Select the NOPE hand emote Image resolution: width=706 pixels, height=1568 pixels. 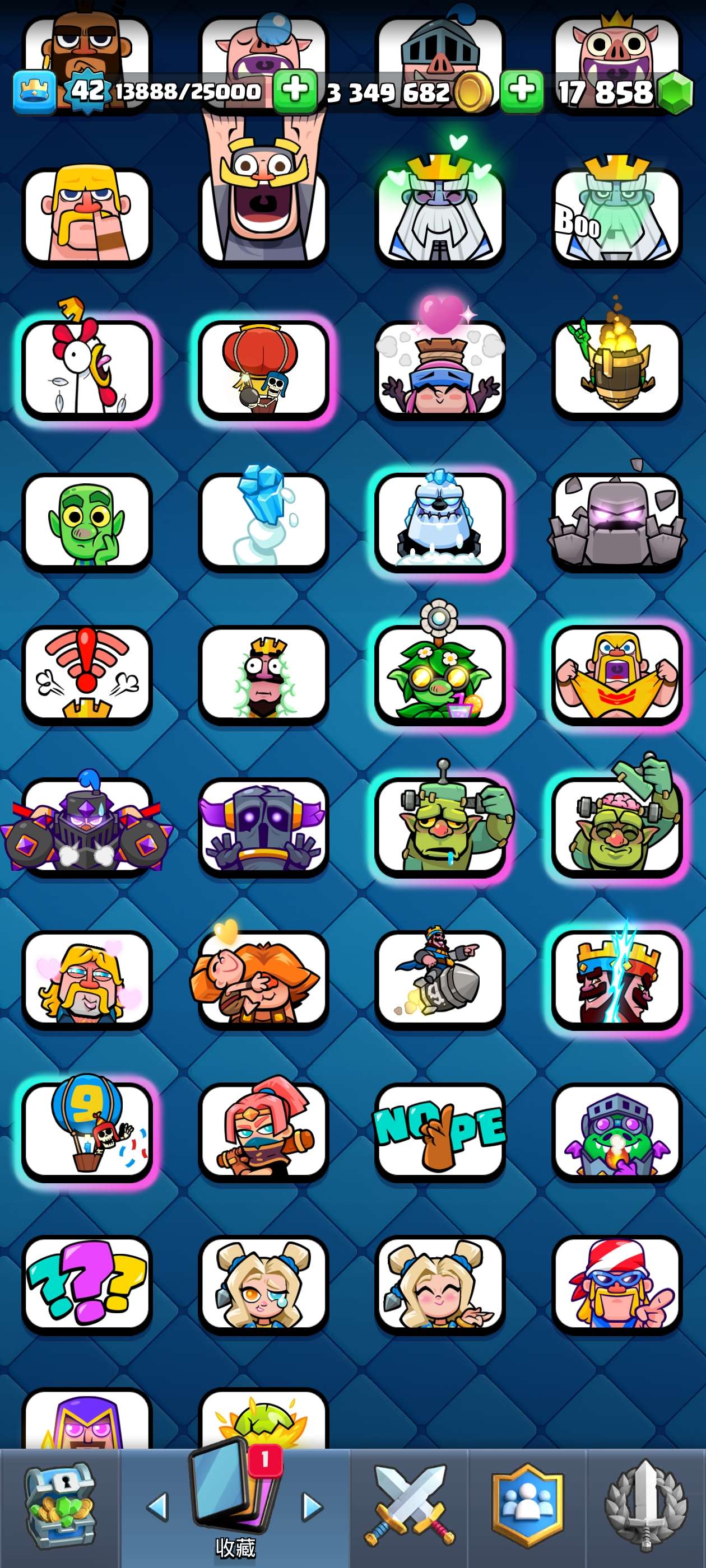[x=440, y=1132]
